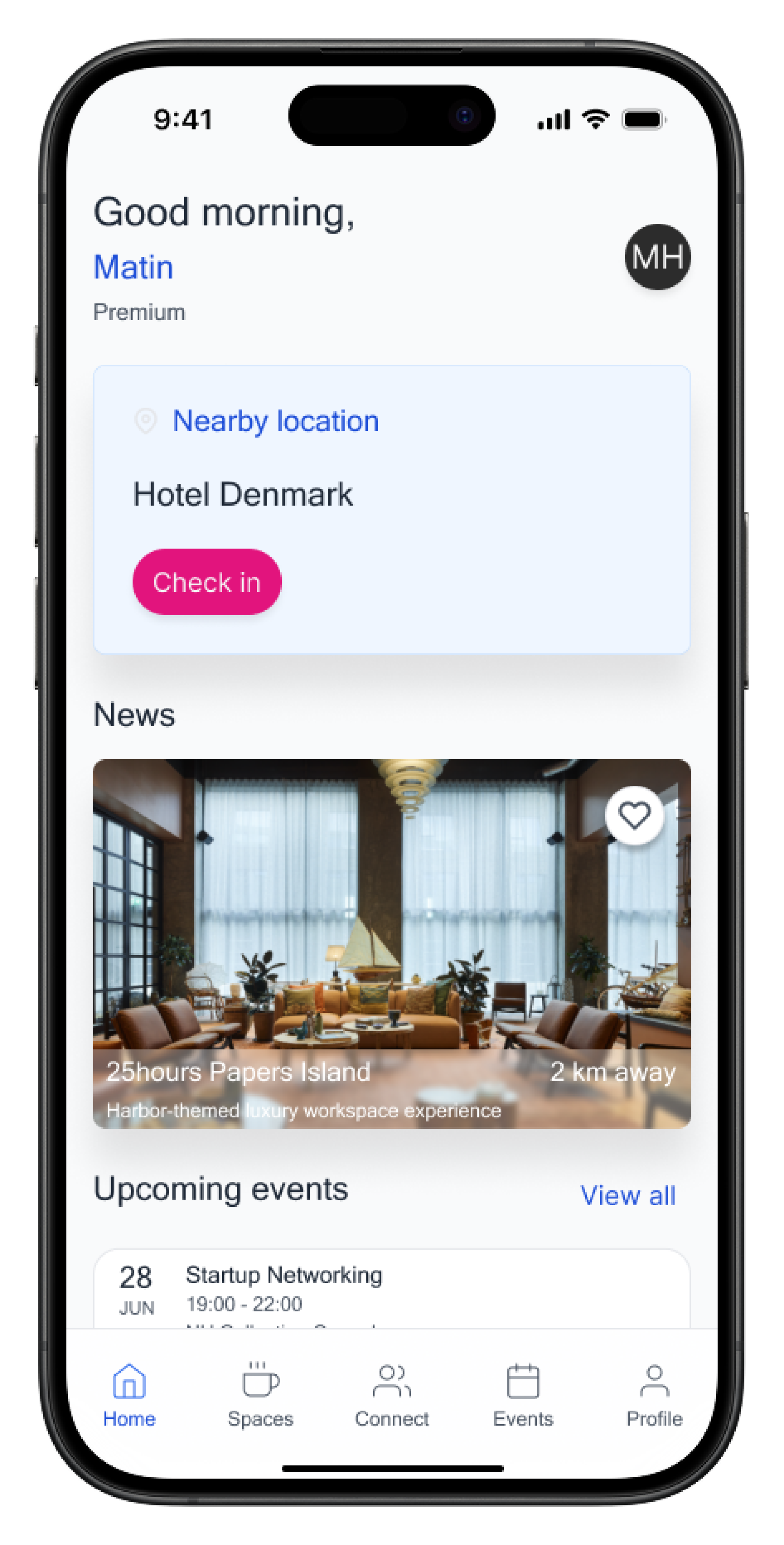Favorite 25hours Papers Island with the heart
The height and width of the screenshot is (1545, 784).
(x=634, y=815)
